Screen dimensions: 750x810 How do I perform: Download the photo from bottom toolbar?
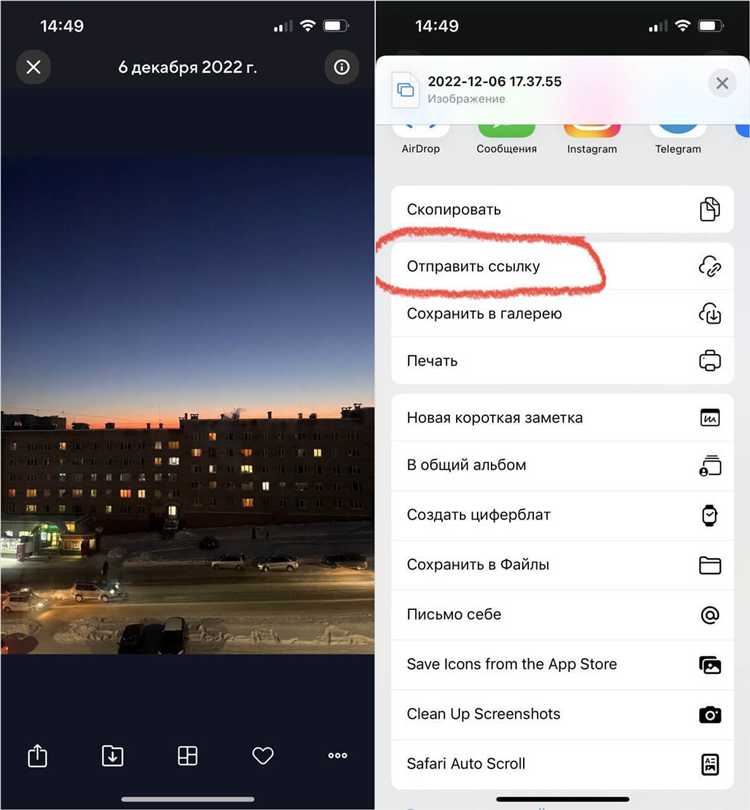click(x=112, y=757)
